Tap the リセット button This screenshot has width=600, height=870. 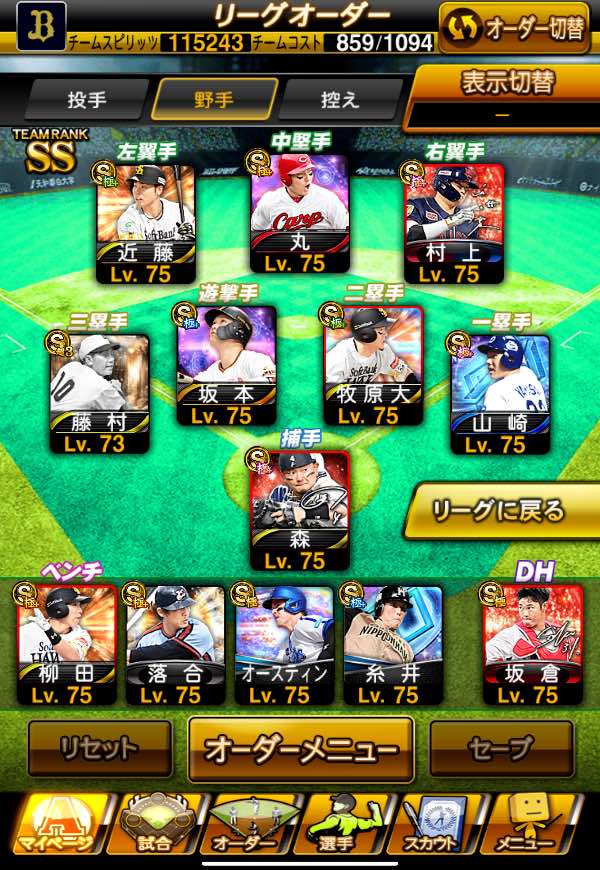[100, 748]
